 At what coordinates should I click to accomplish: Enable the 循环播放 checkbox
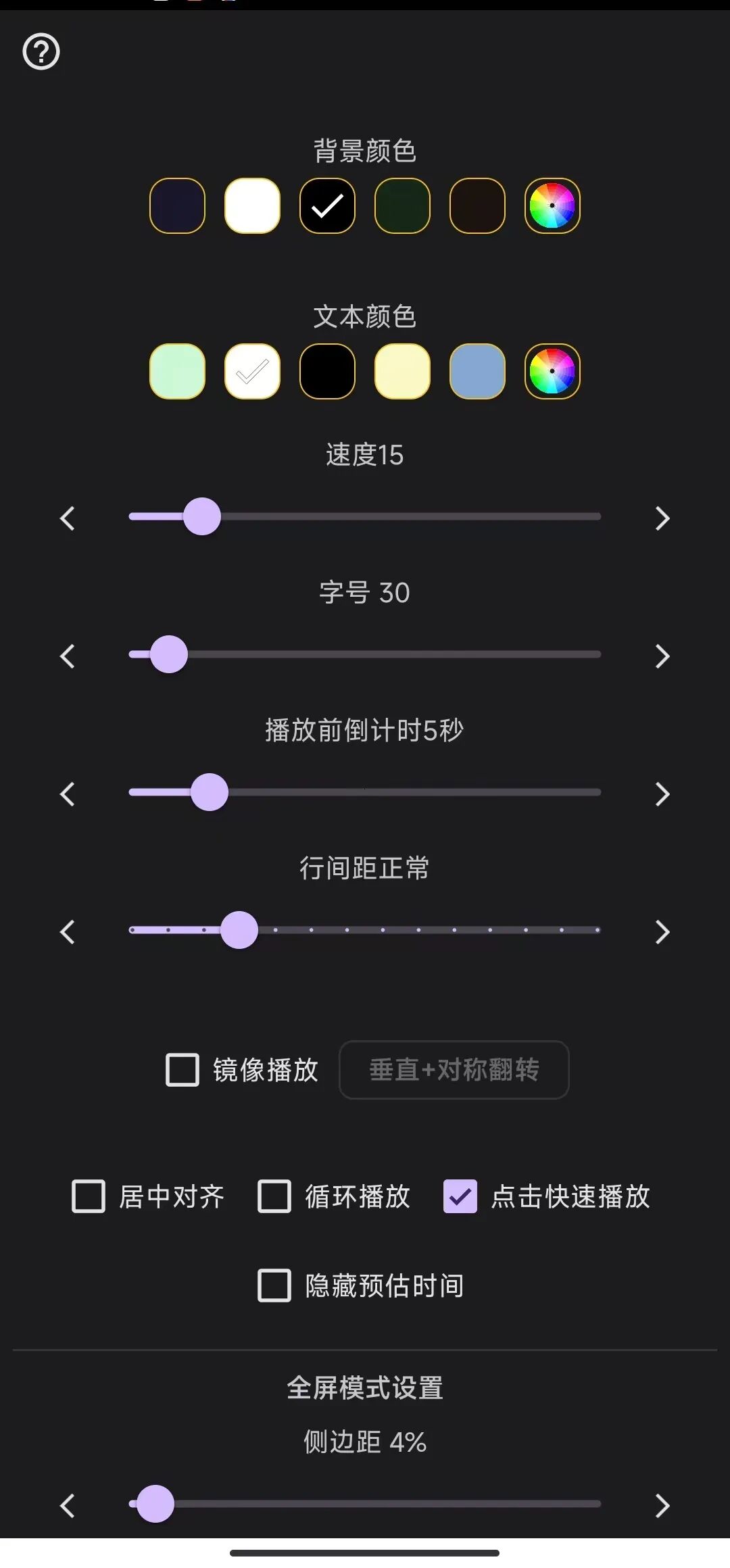(x=273, y=1196)
